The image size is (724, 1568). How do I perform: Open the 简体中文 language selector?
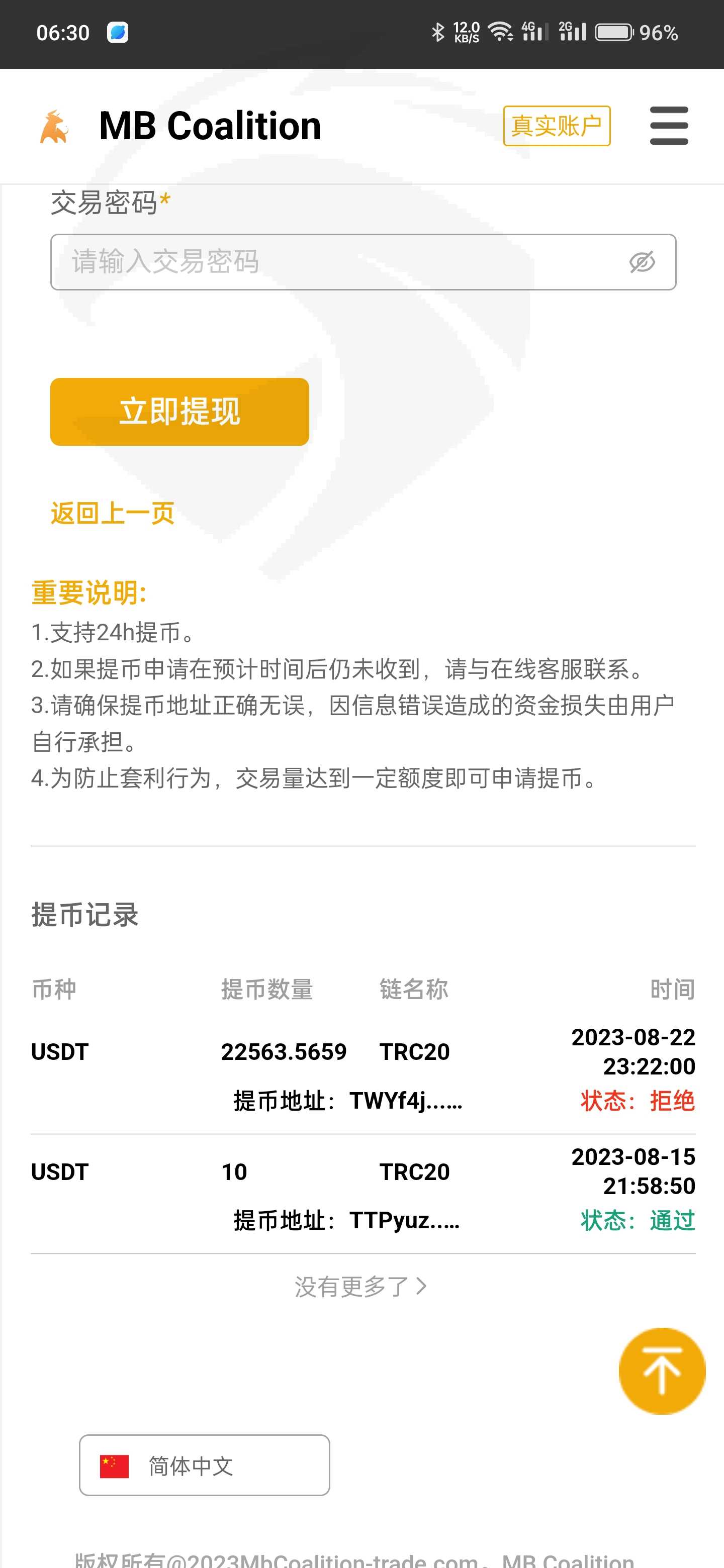[205, 1465]
